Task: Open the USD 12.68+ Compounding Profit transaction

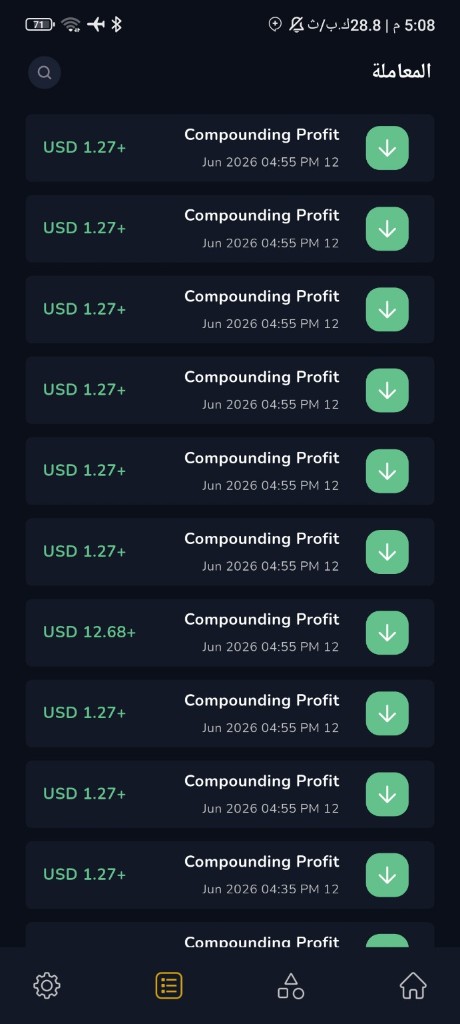Action: coord(230,632)
